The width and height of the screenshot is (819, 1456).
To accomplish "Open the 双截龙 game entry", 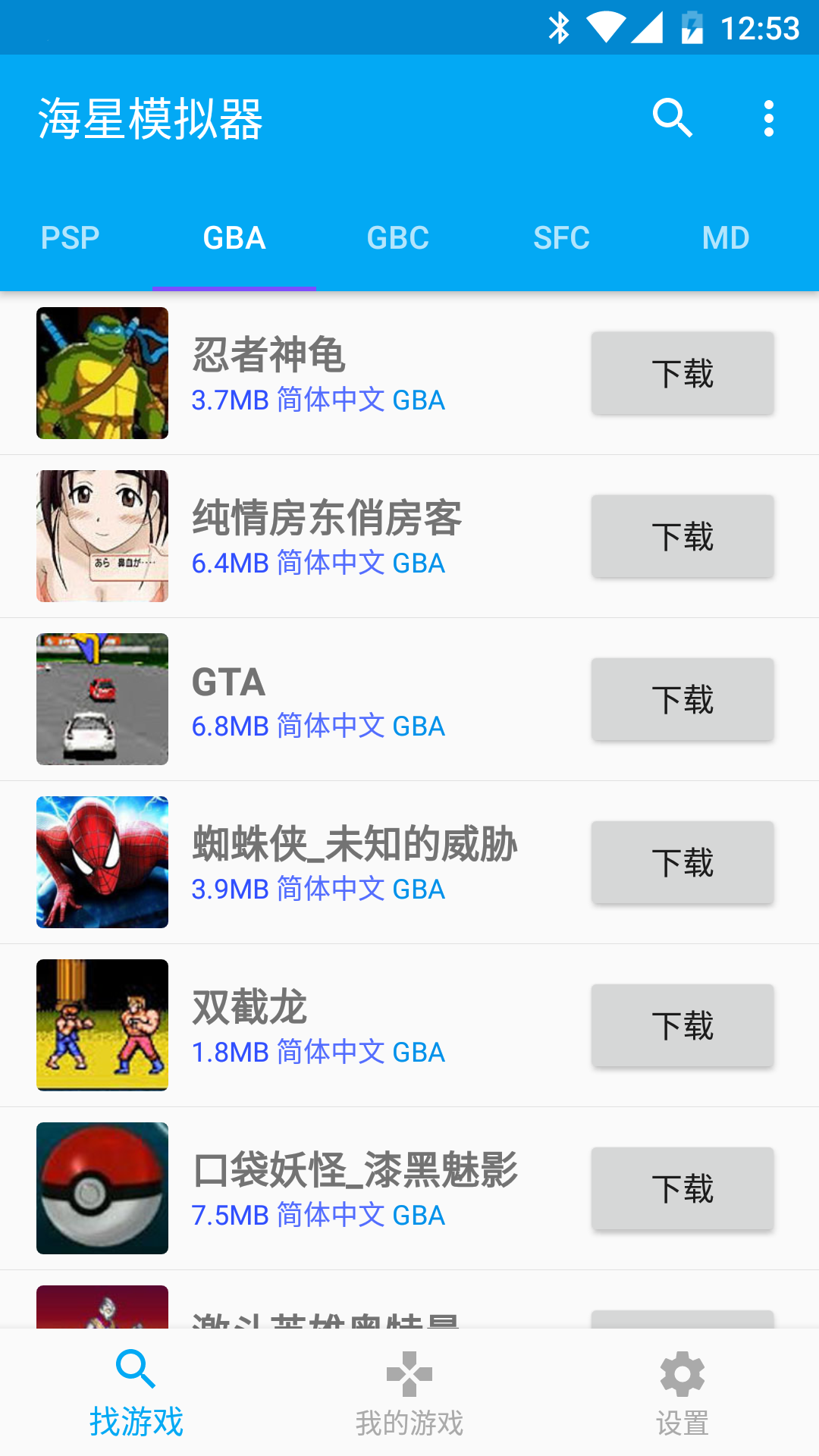I will click(x=303, y=1025).
